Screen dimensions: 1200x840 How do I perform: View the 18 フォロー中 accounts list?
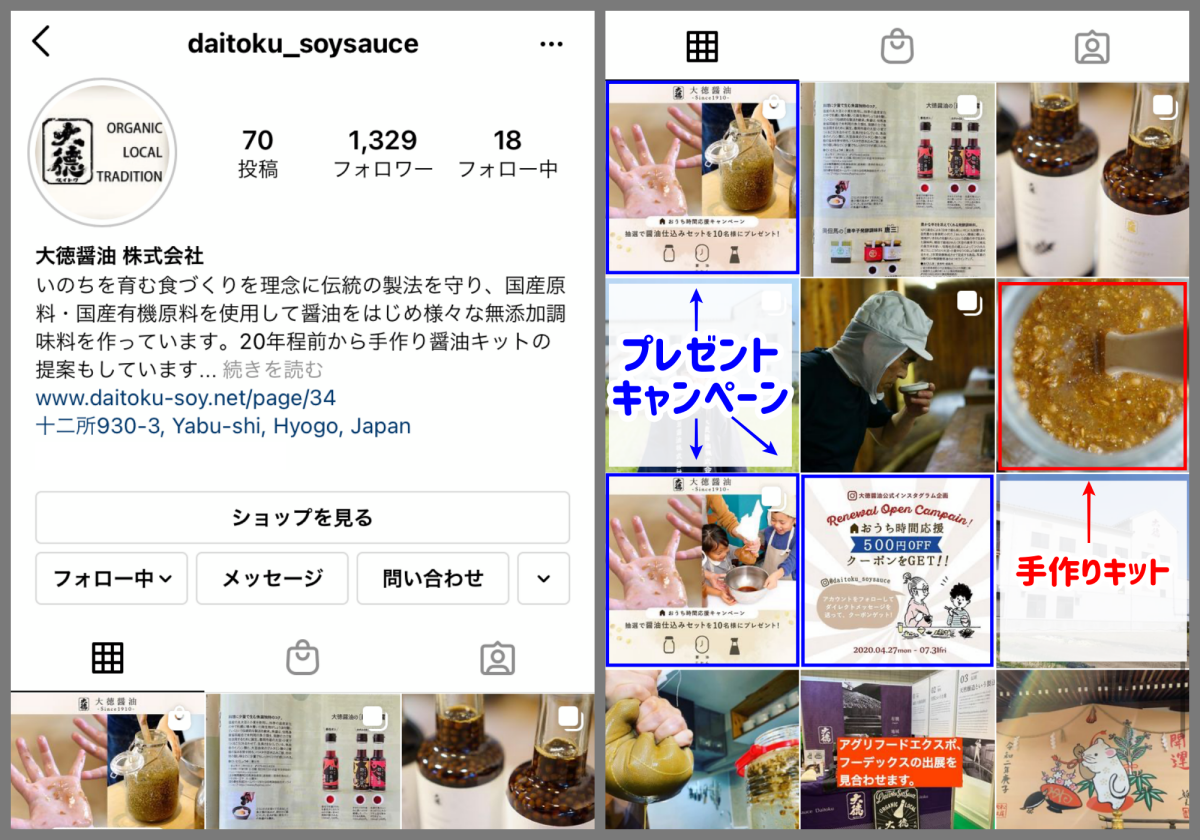tap(508, 153)
